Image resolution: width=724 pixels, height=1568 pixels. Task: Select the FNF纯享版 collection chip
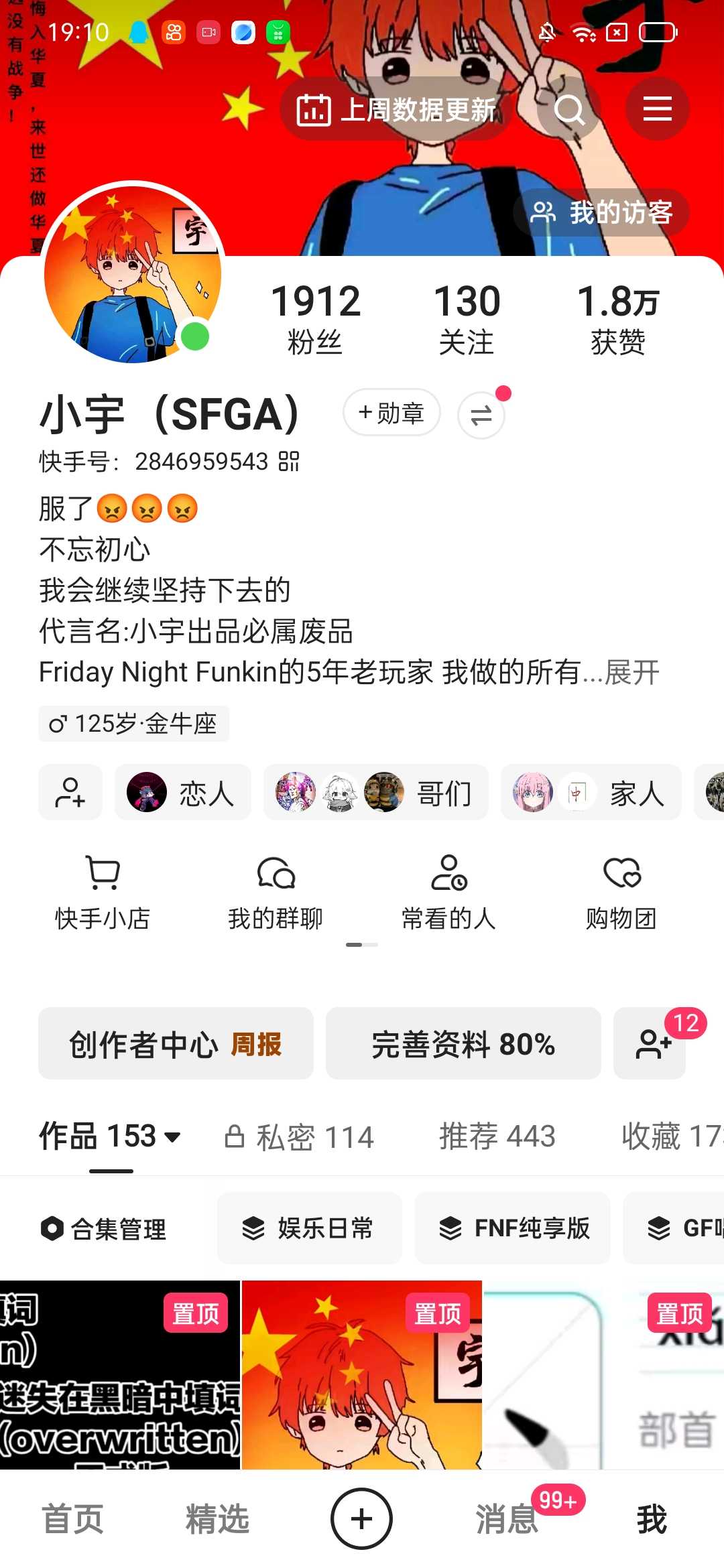coord(513,1228)
